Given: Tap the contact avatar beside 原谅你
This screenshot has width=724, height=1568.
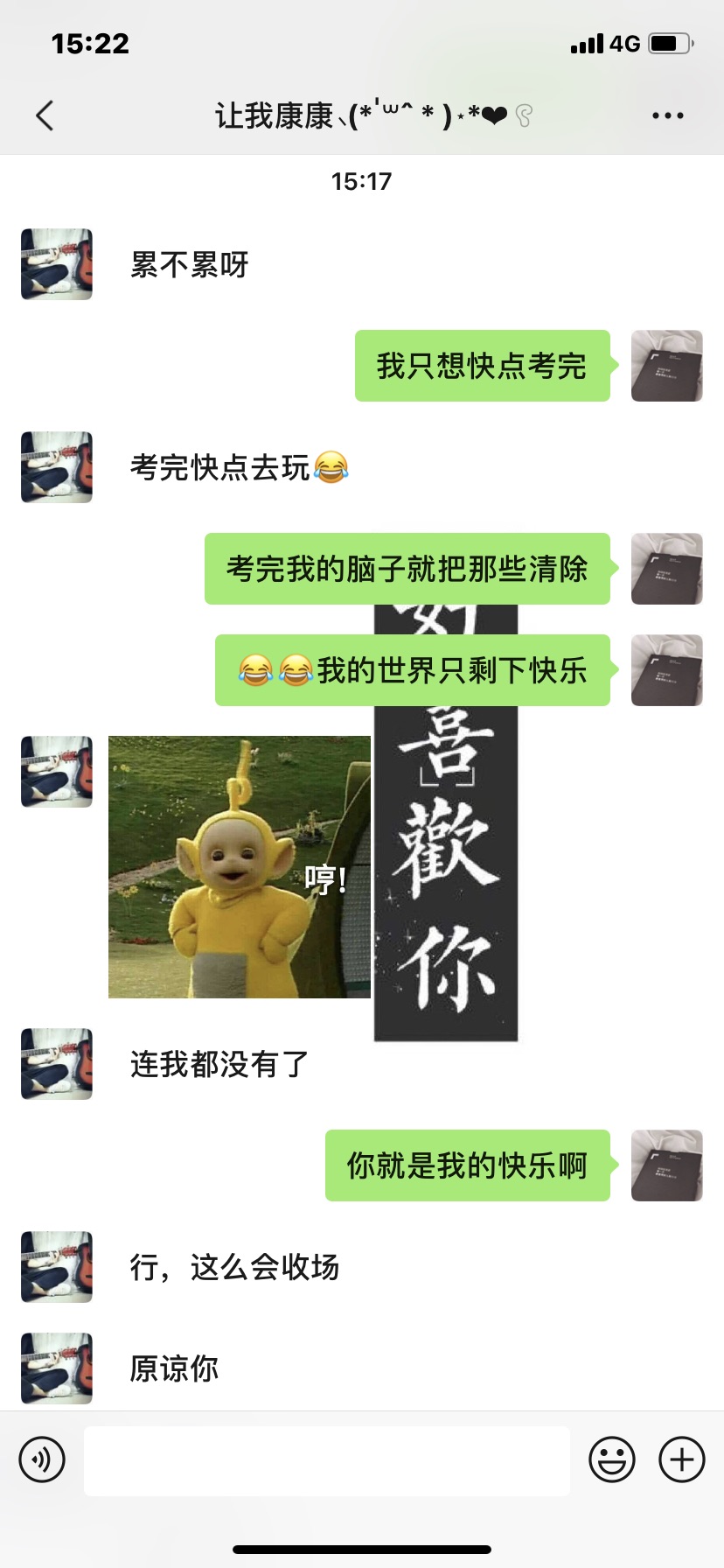Looking at the screenshot, I should (57, 1368).
